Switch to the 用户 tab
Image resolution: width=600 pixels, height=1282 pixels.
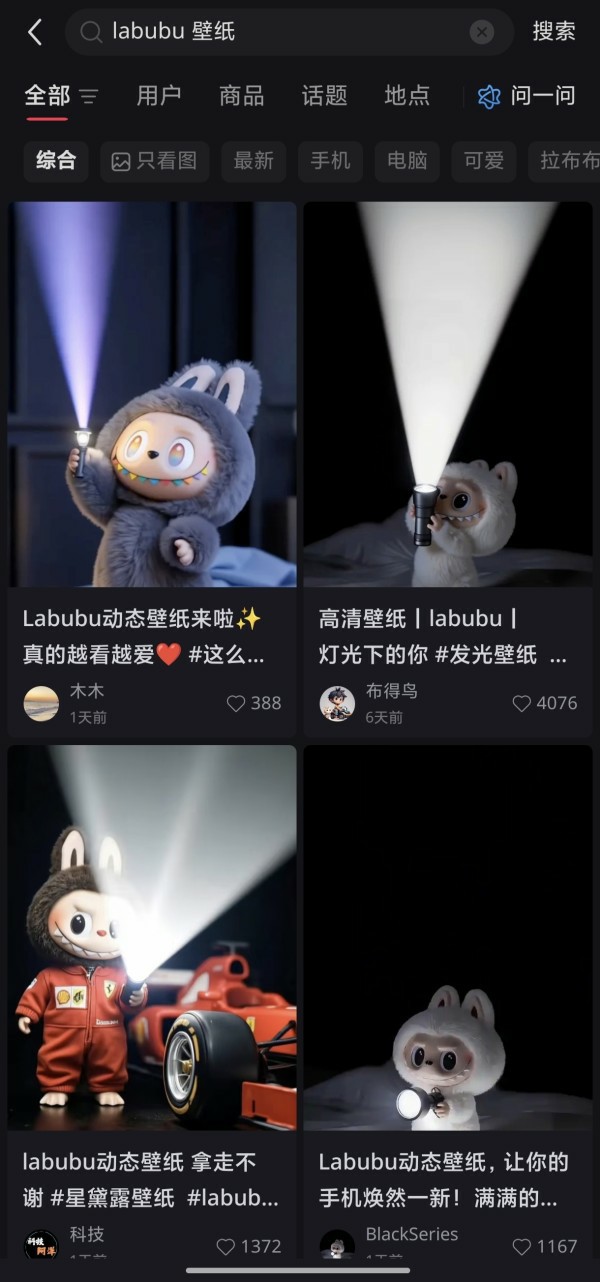pos(159,96)
